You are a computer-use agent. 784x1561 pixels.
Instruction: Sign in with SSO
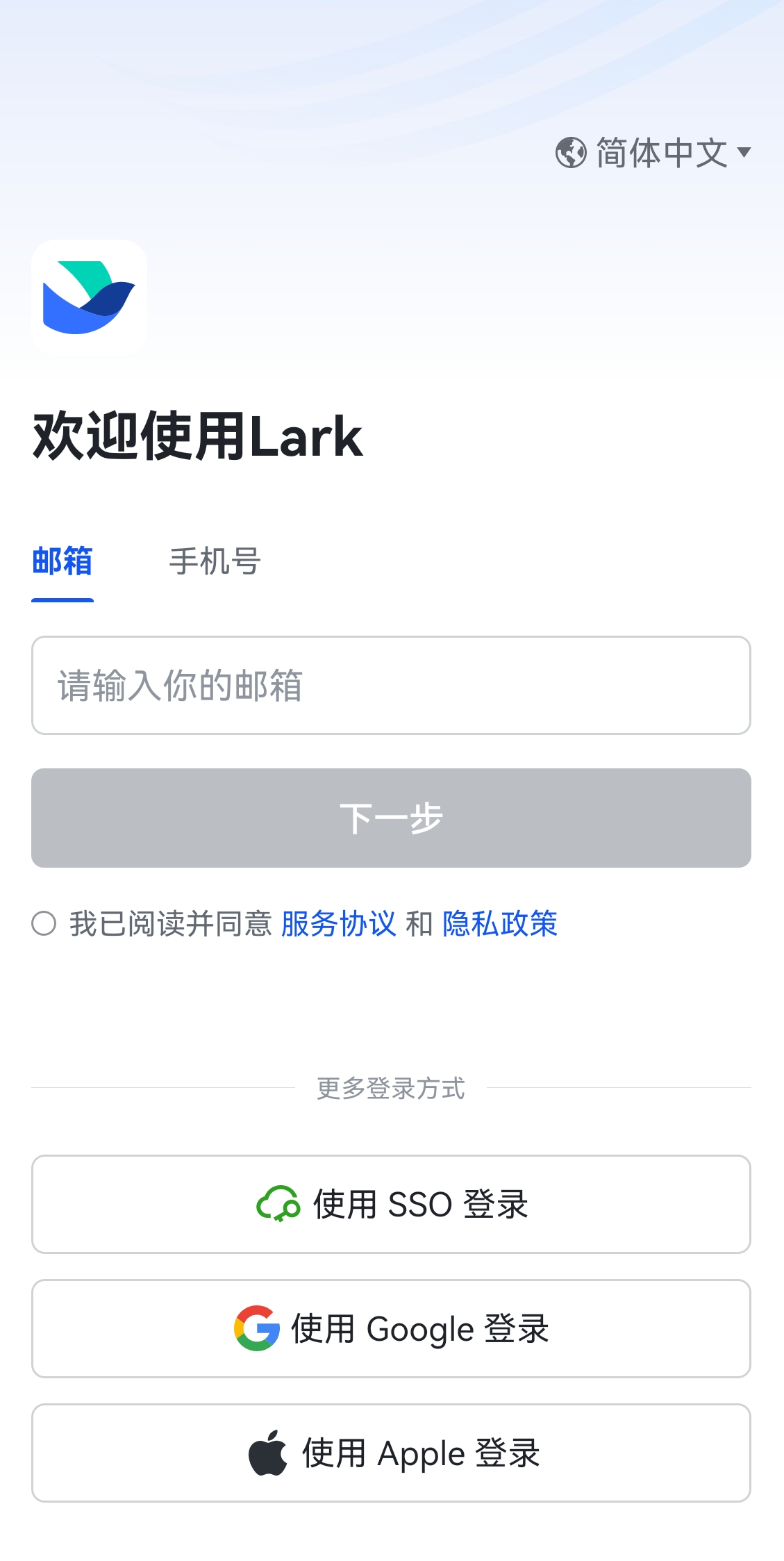392,1204
